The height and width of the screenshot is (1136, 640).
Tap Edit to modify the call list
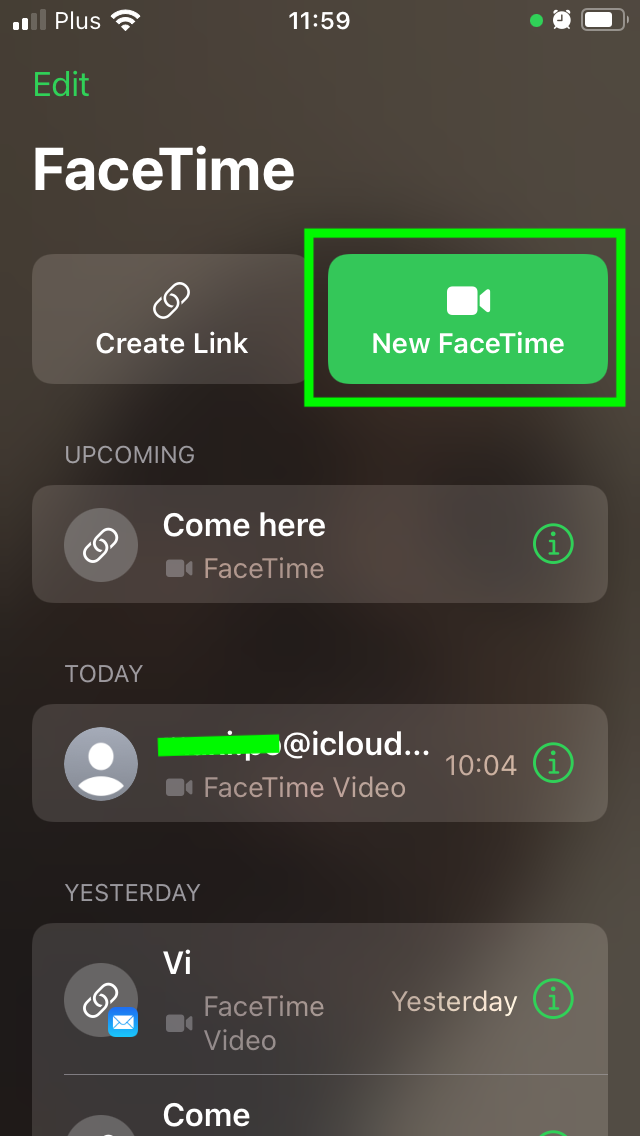(x=61, y=84)
